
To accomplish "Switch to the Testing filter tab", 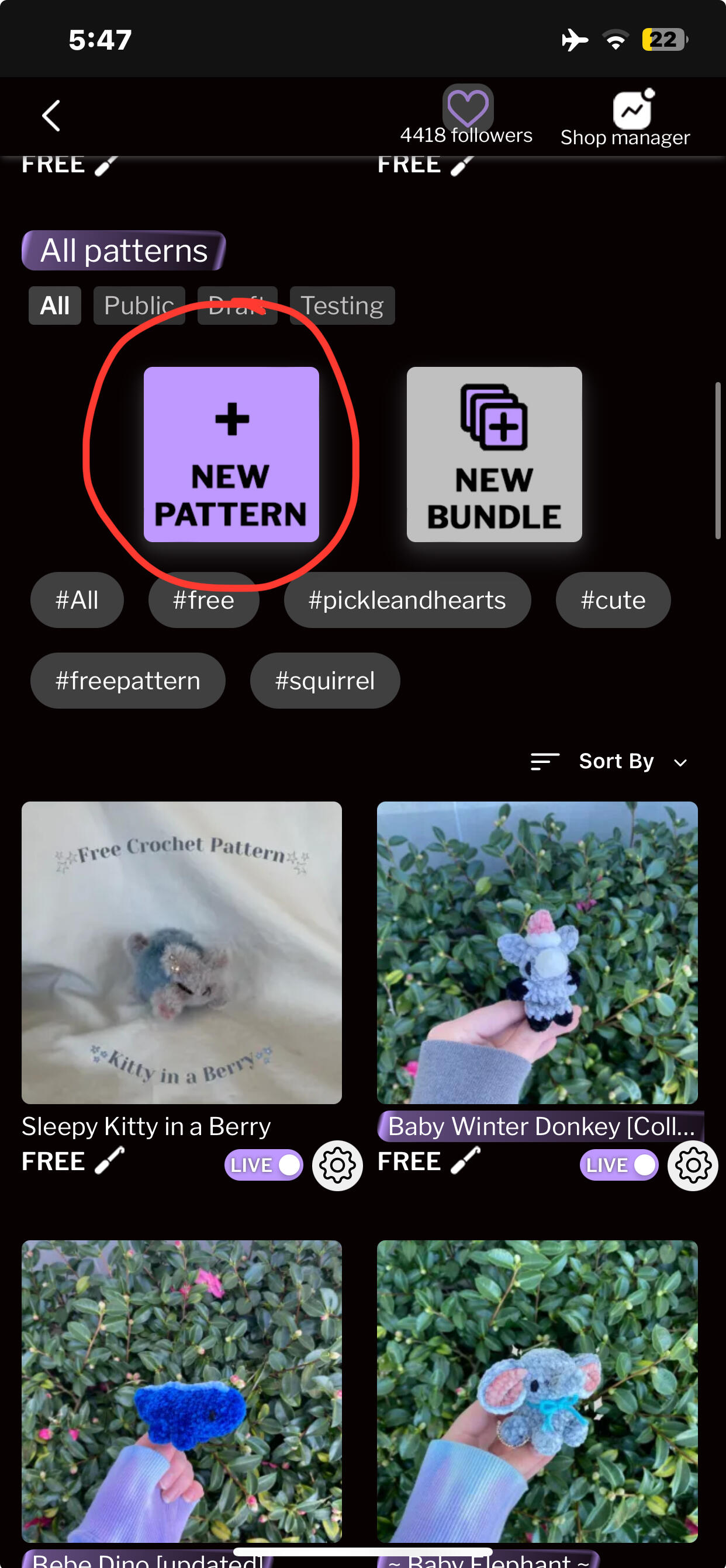I will pos(343,306).
